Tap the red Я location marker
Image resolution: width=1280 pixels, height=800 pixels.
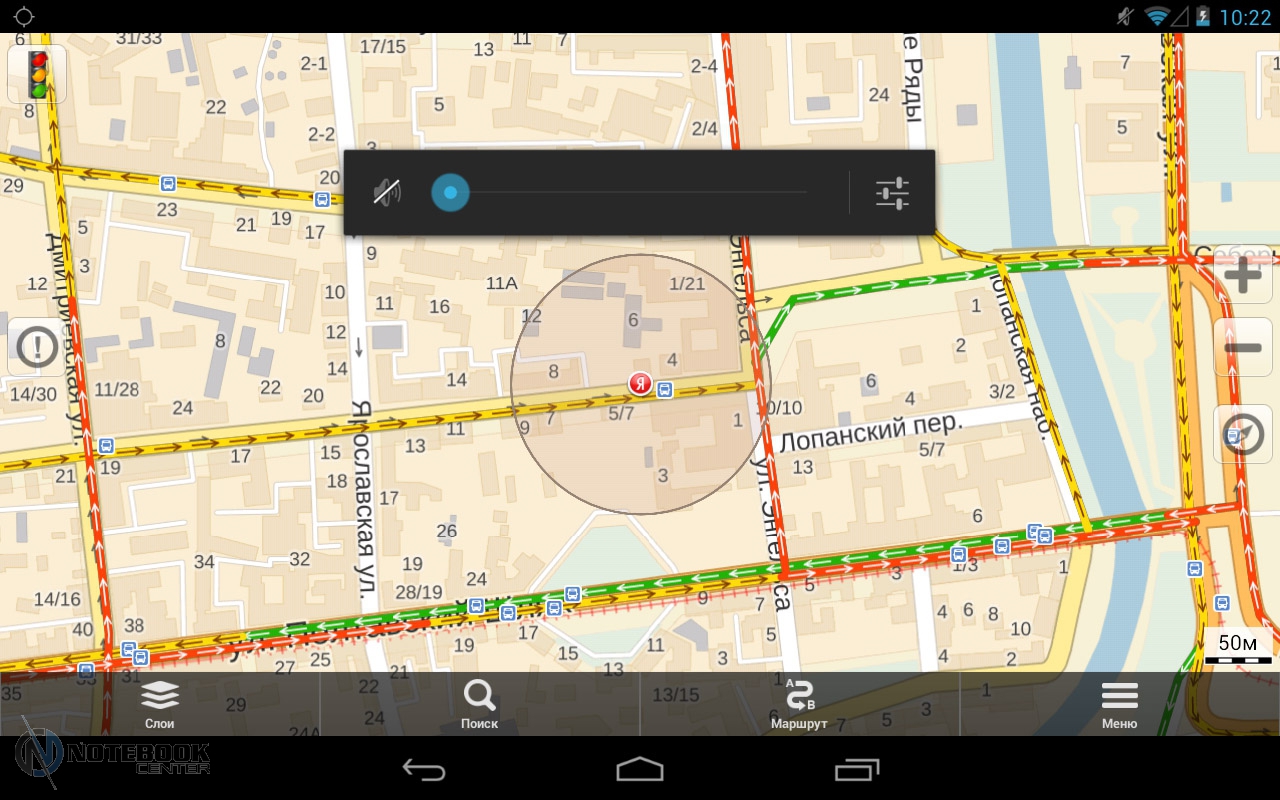coord(640,384)
